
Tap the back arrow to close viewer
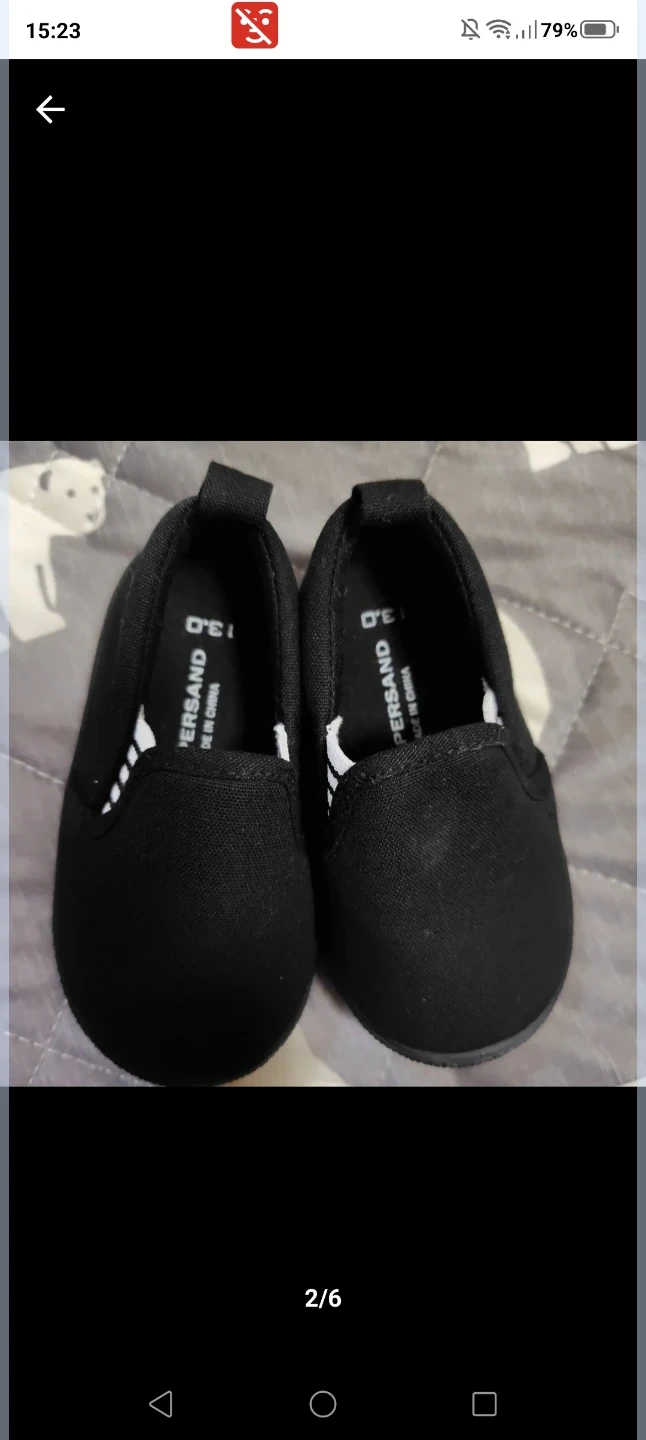point(50,109)
